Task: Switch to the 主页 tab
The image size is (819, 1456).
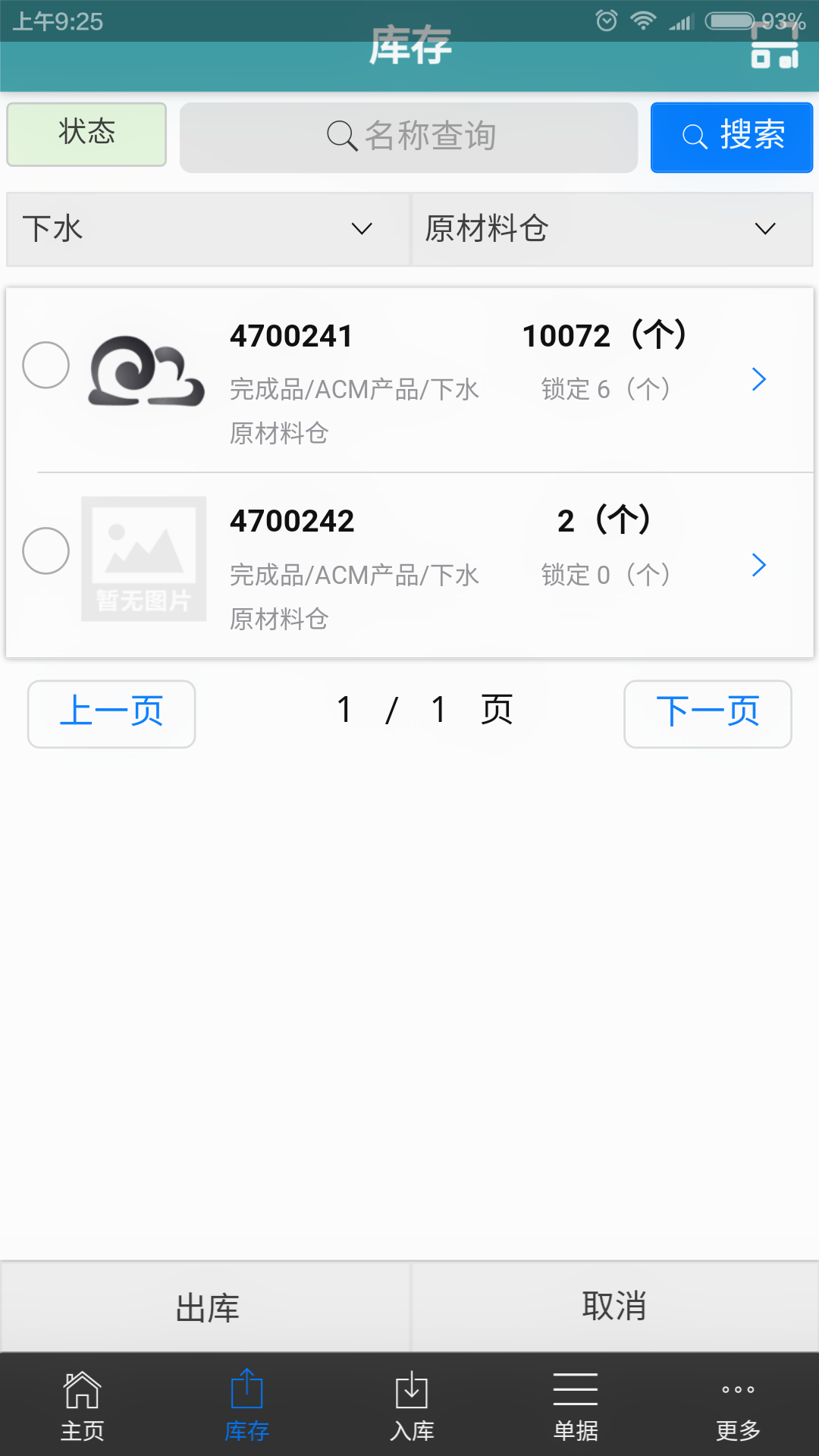Action: tap(82, 1405)
